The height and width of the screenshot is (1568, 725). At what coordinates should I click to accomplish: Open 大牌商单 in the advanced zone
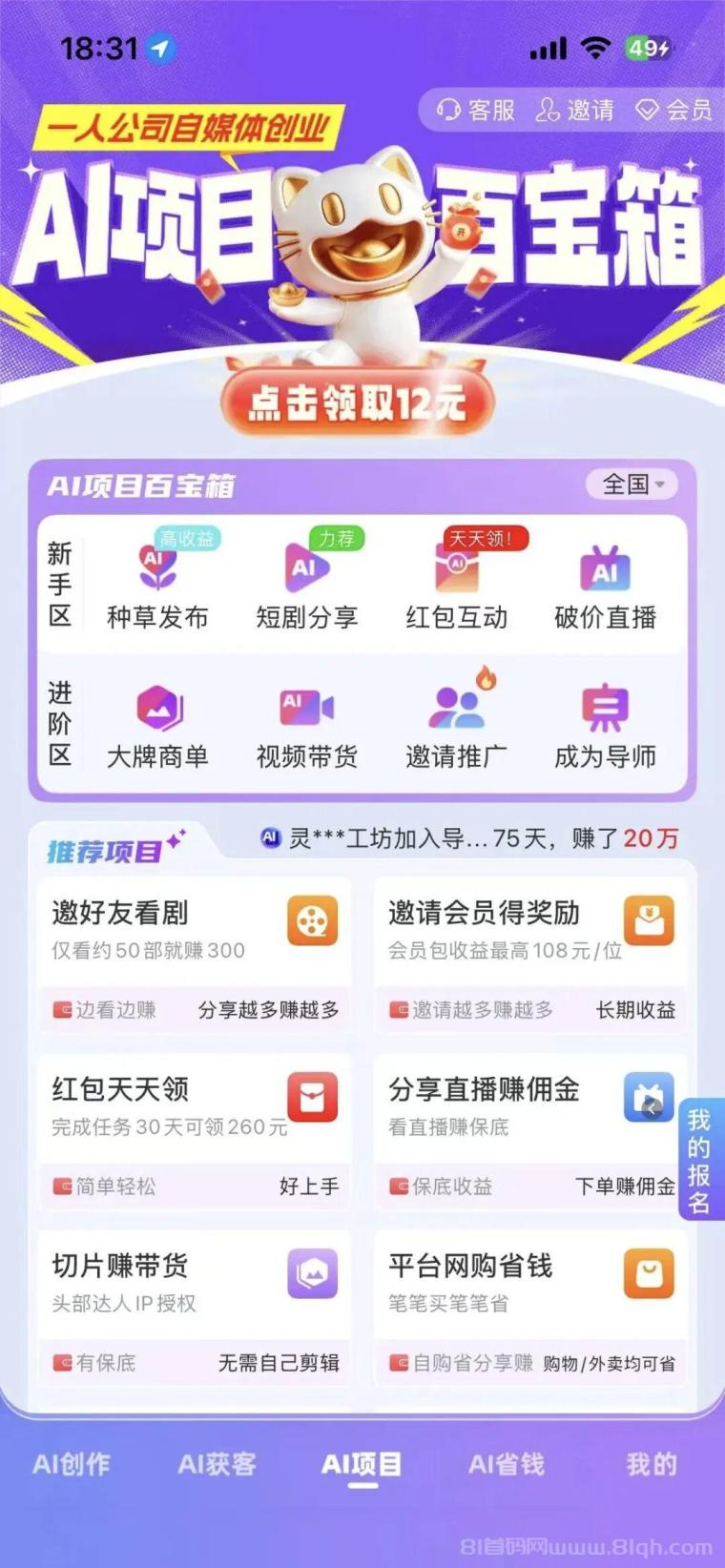tap(157, 726)
